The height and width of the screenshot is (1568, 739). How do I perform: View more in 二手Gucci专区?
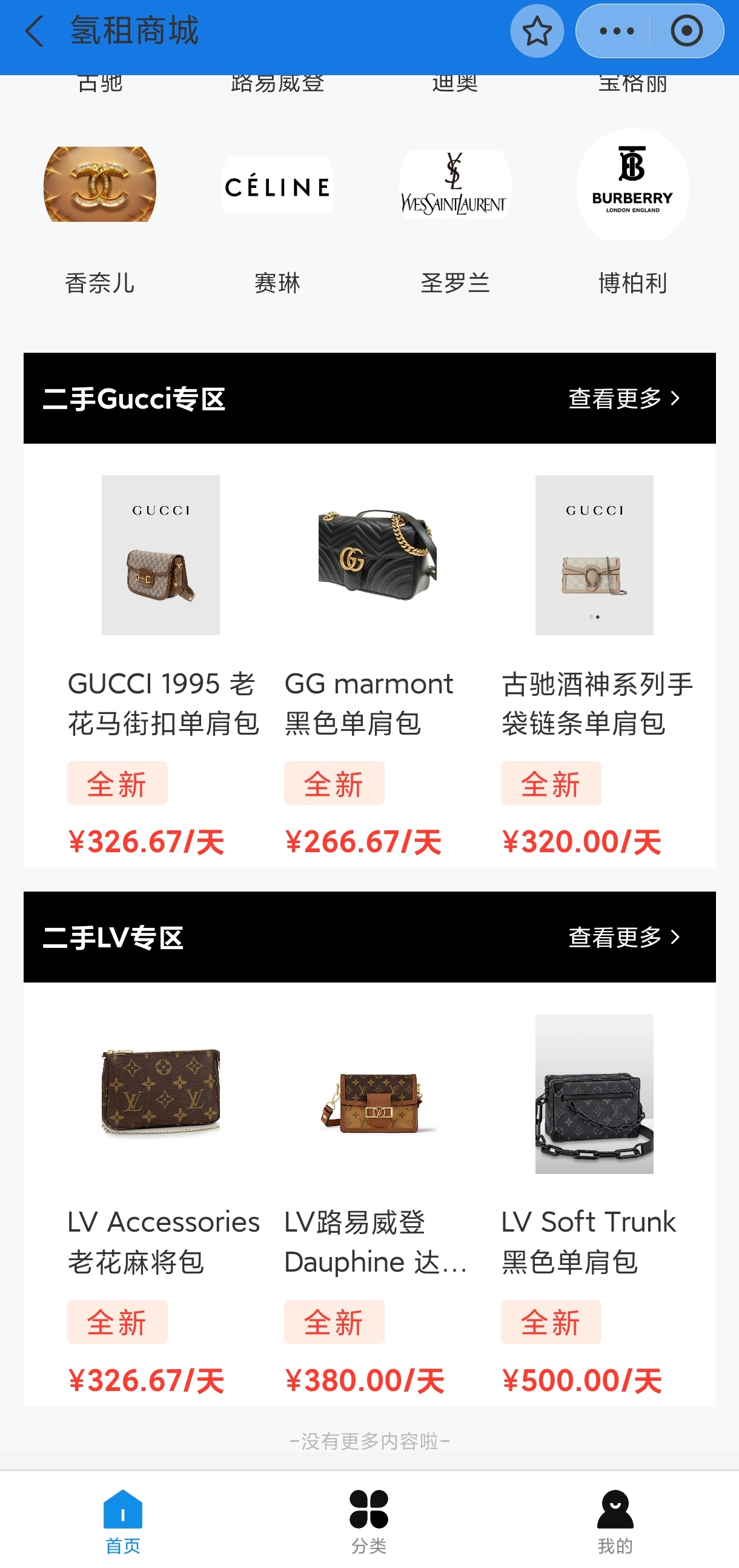623,398
